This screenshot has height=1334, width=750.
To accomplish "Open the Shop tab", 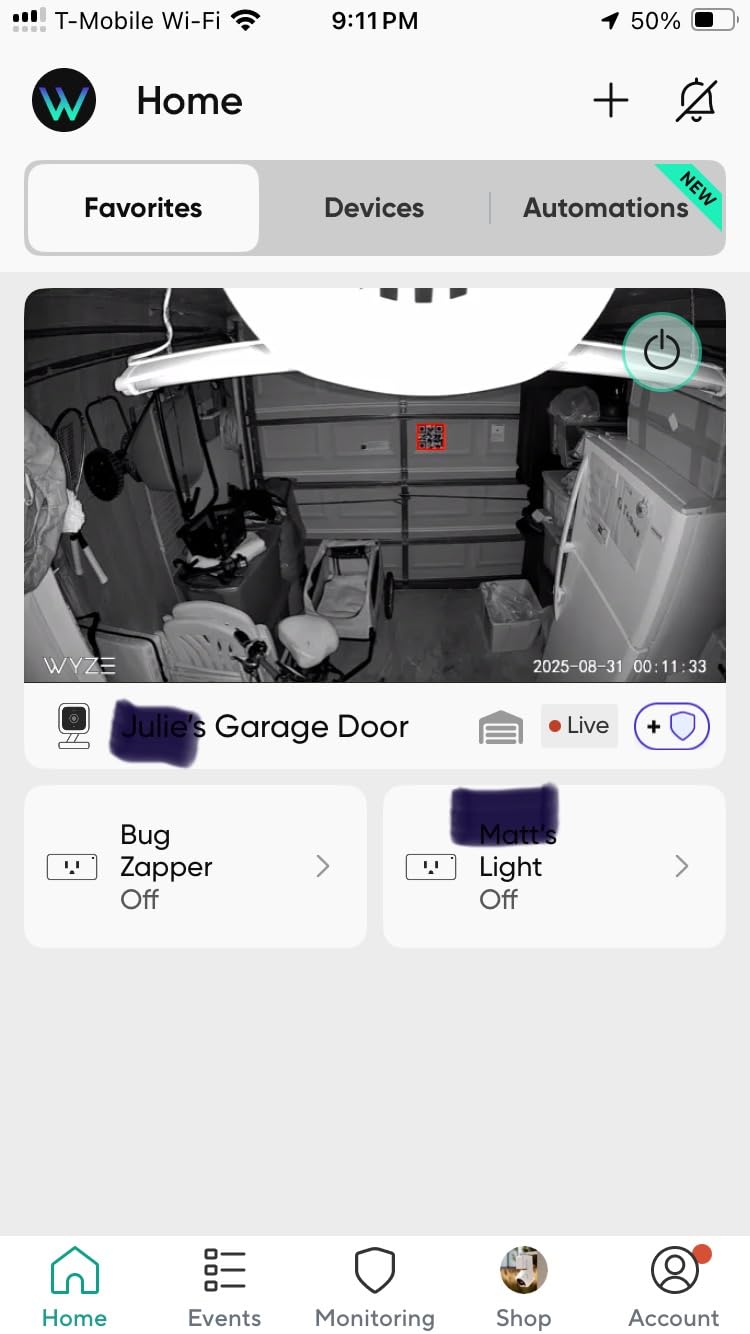I will (x=524, y=1288).
